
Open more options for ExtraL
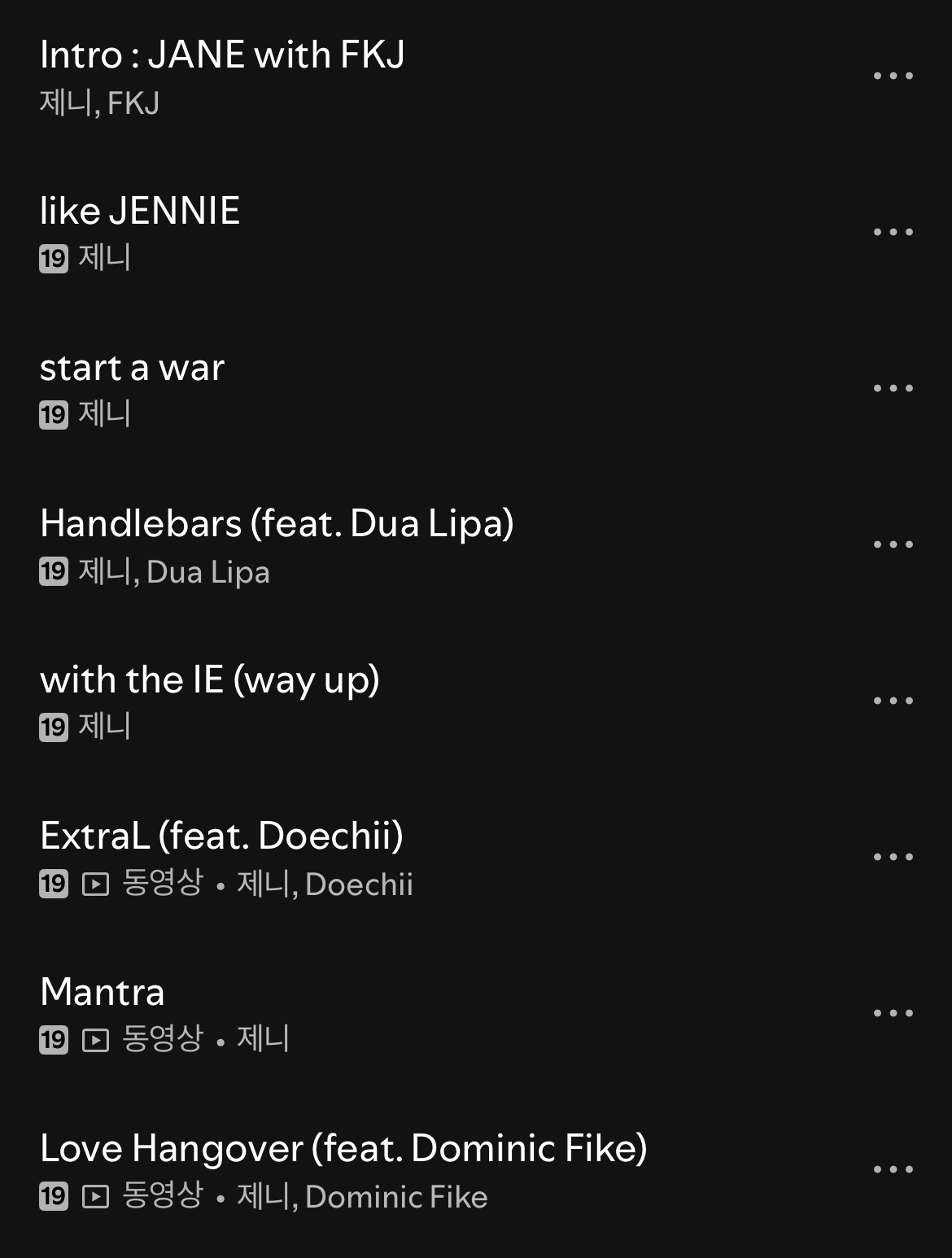[893, 858]
